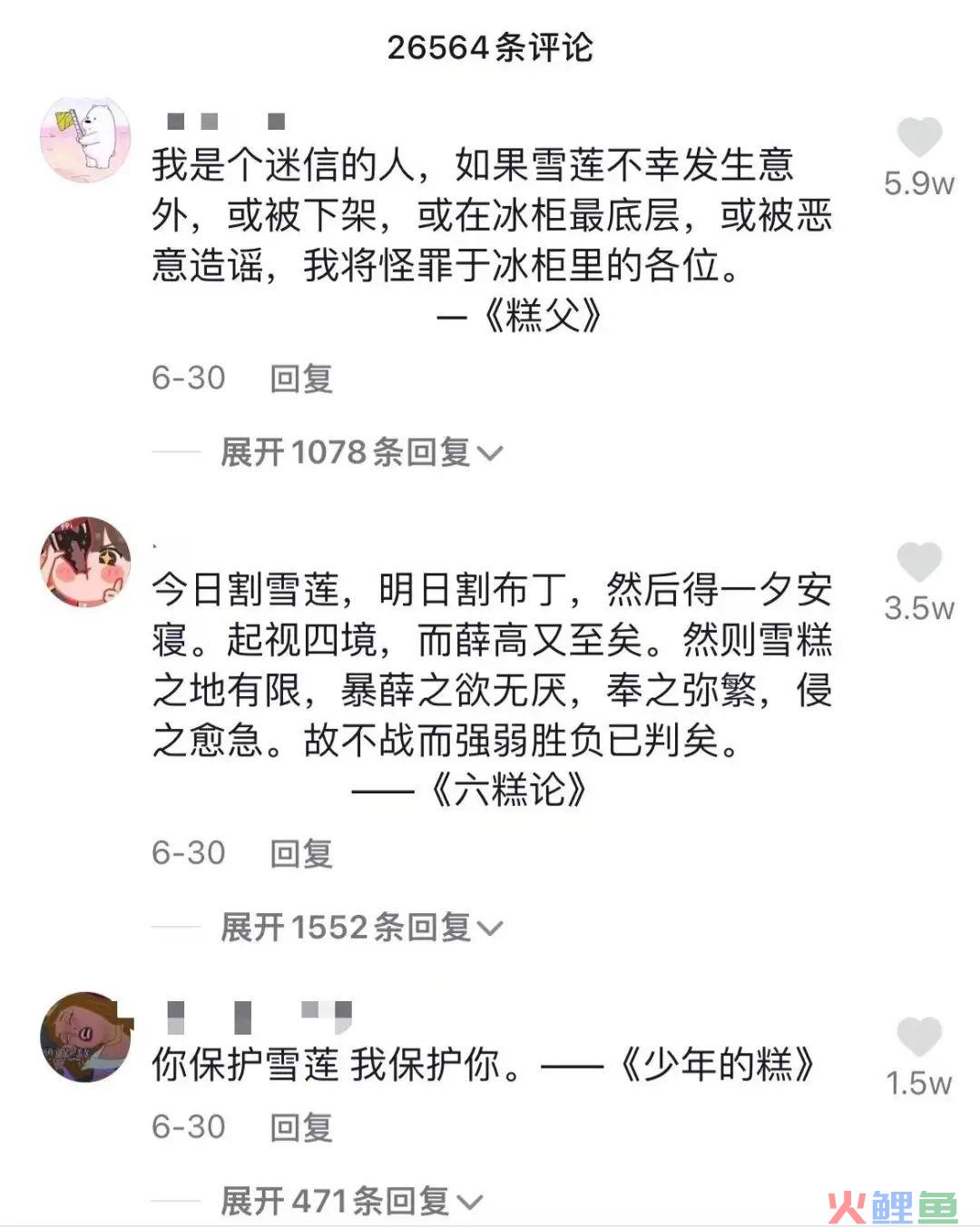Expand 471 replies under the 《少年的糕》 comment

(350, 1202)
